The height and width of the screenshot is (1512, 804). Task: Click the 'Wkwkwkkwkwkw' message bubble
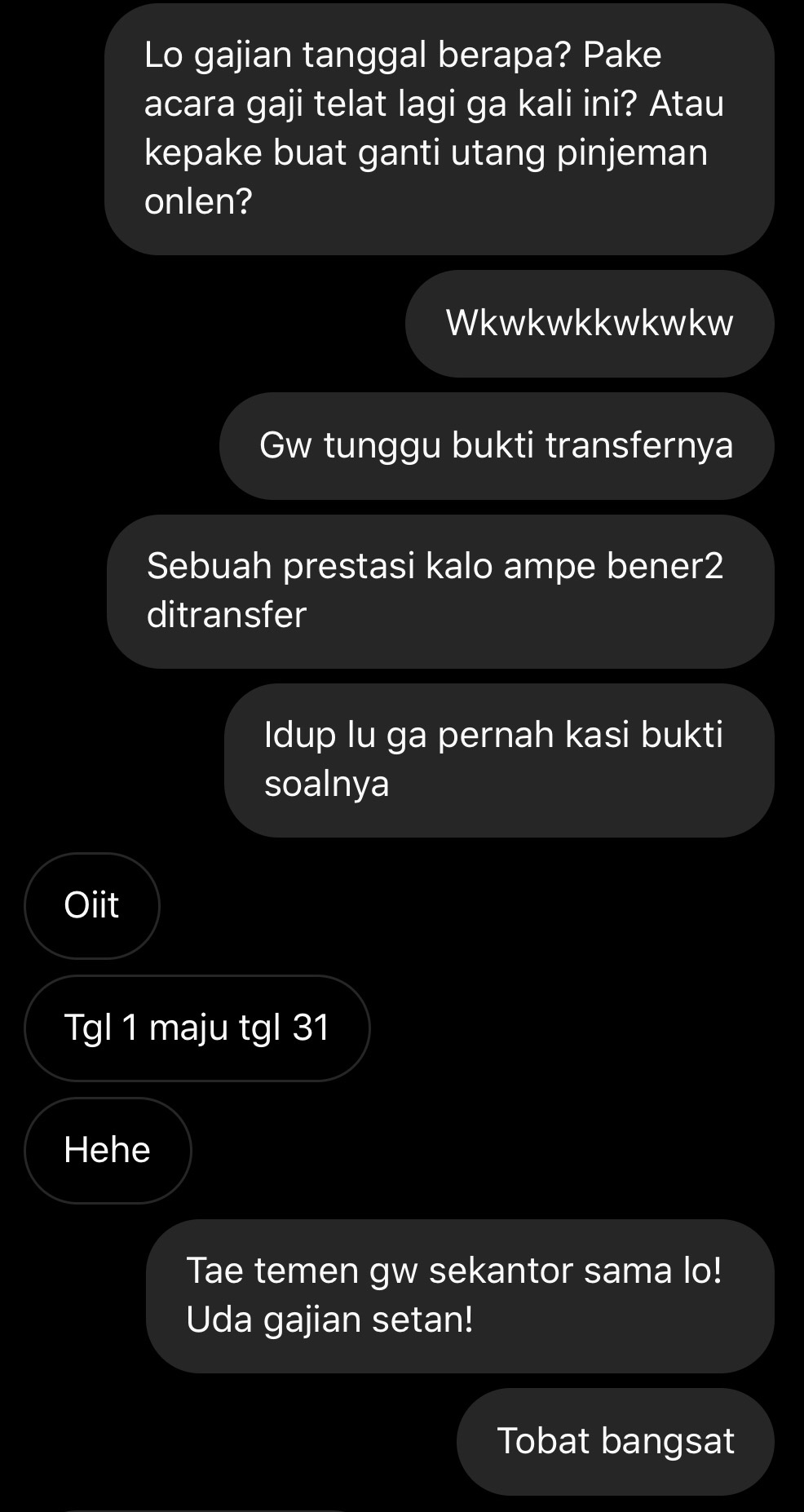click(x=590, y=323)
